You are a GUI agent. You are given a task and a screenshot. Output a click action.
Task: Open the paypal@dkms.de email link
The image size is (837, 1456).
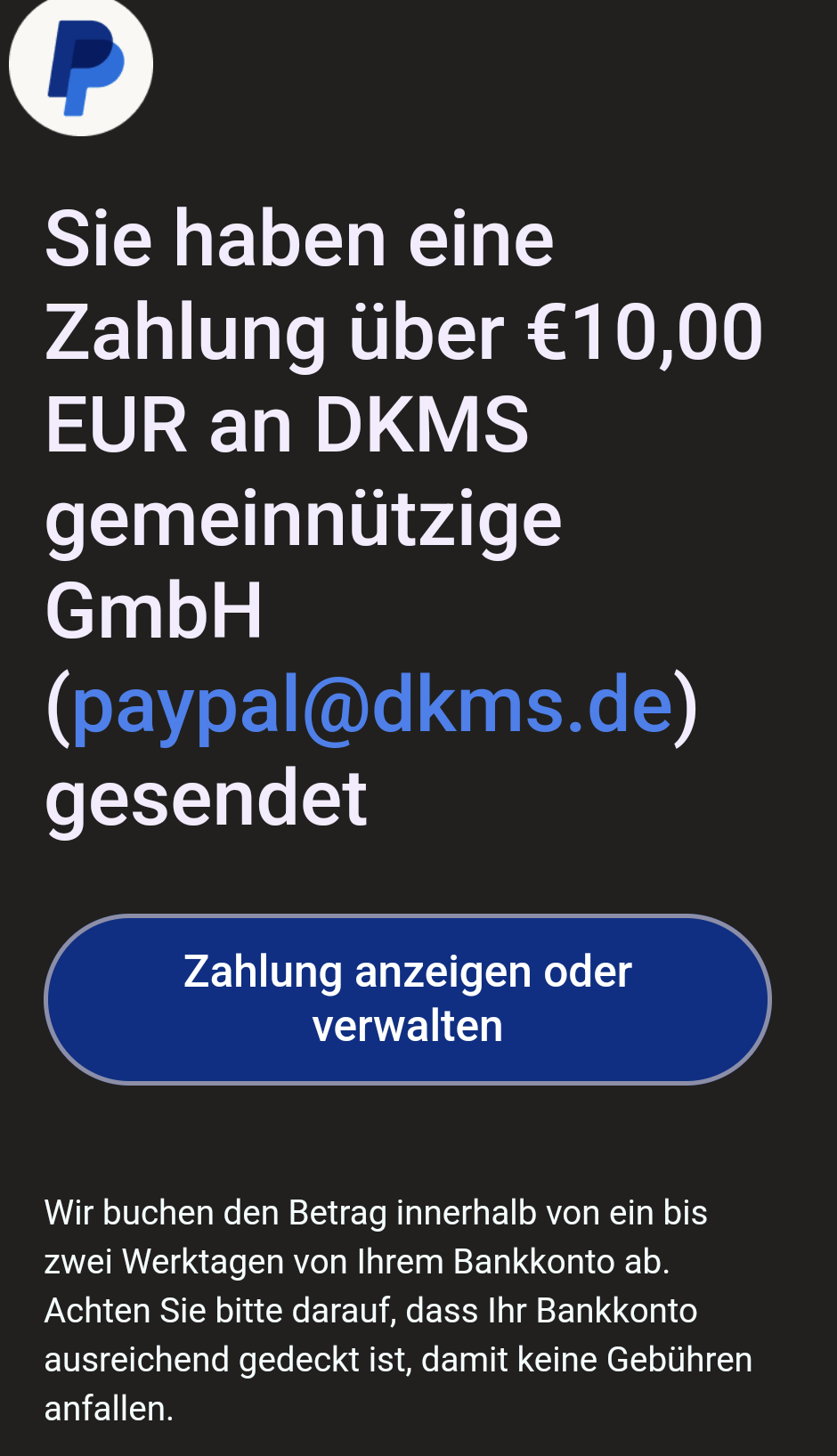pyautogui.click(x=372, y=705)
